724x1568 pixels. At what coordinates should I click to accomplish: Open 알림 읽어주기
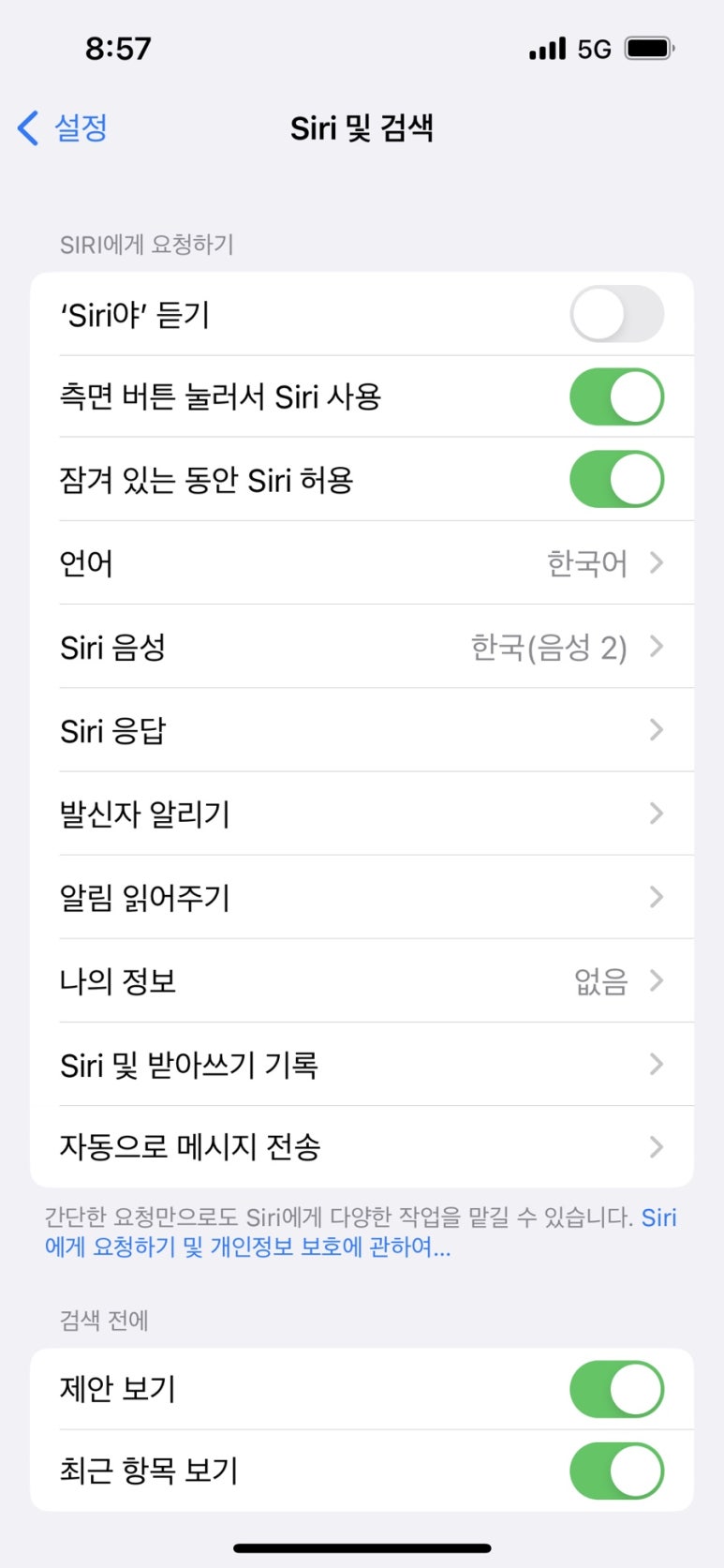click(x=362, y=897)
